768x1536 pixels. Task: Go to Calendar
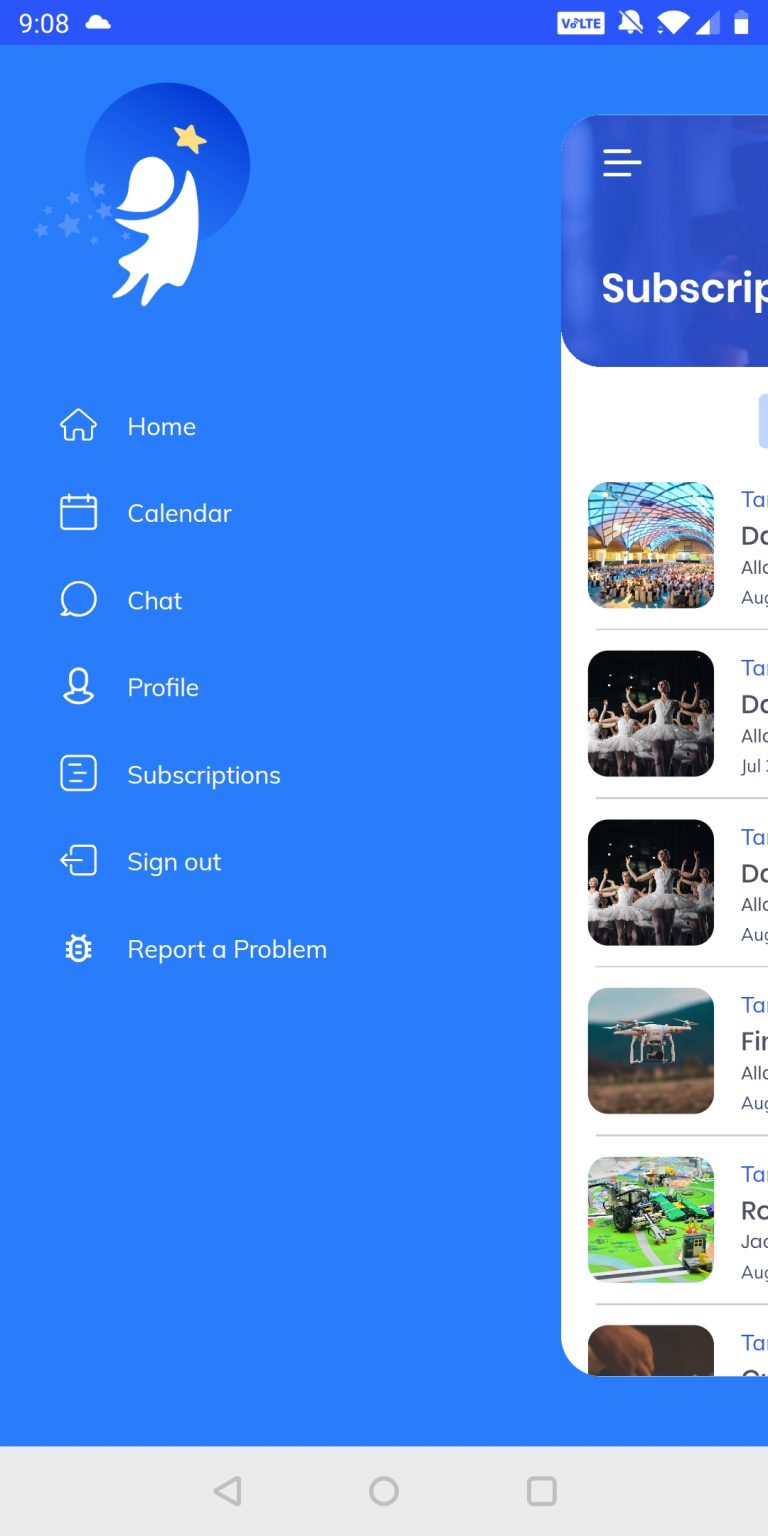pyautogui.click(x=178, y=513)
